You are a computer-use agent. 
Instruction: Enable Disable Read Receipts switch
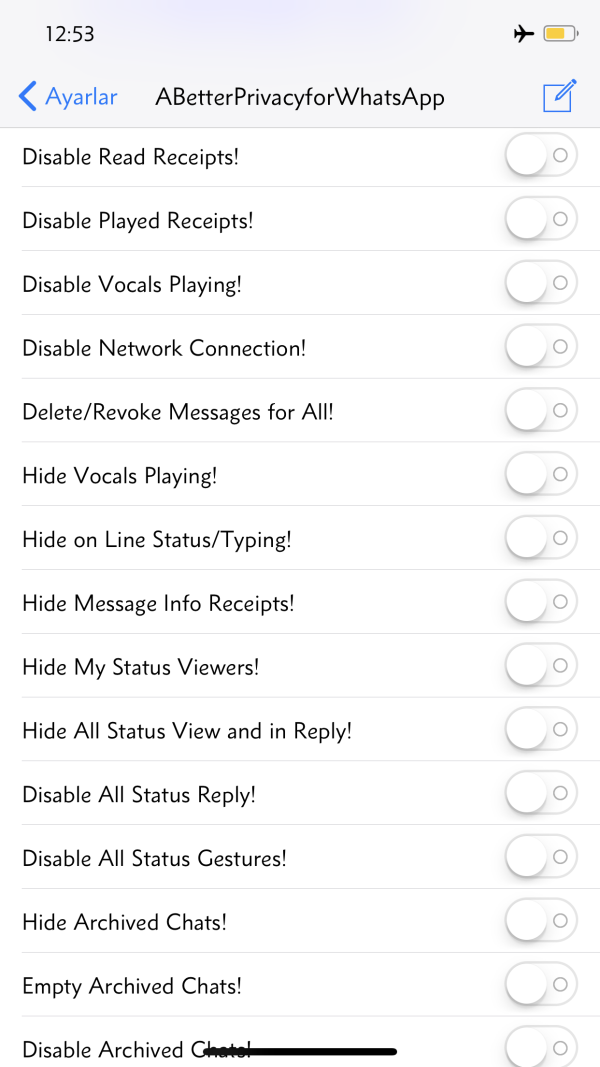pos(541,156)
